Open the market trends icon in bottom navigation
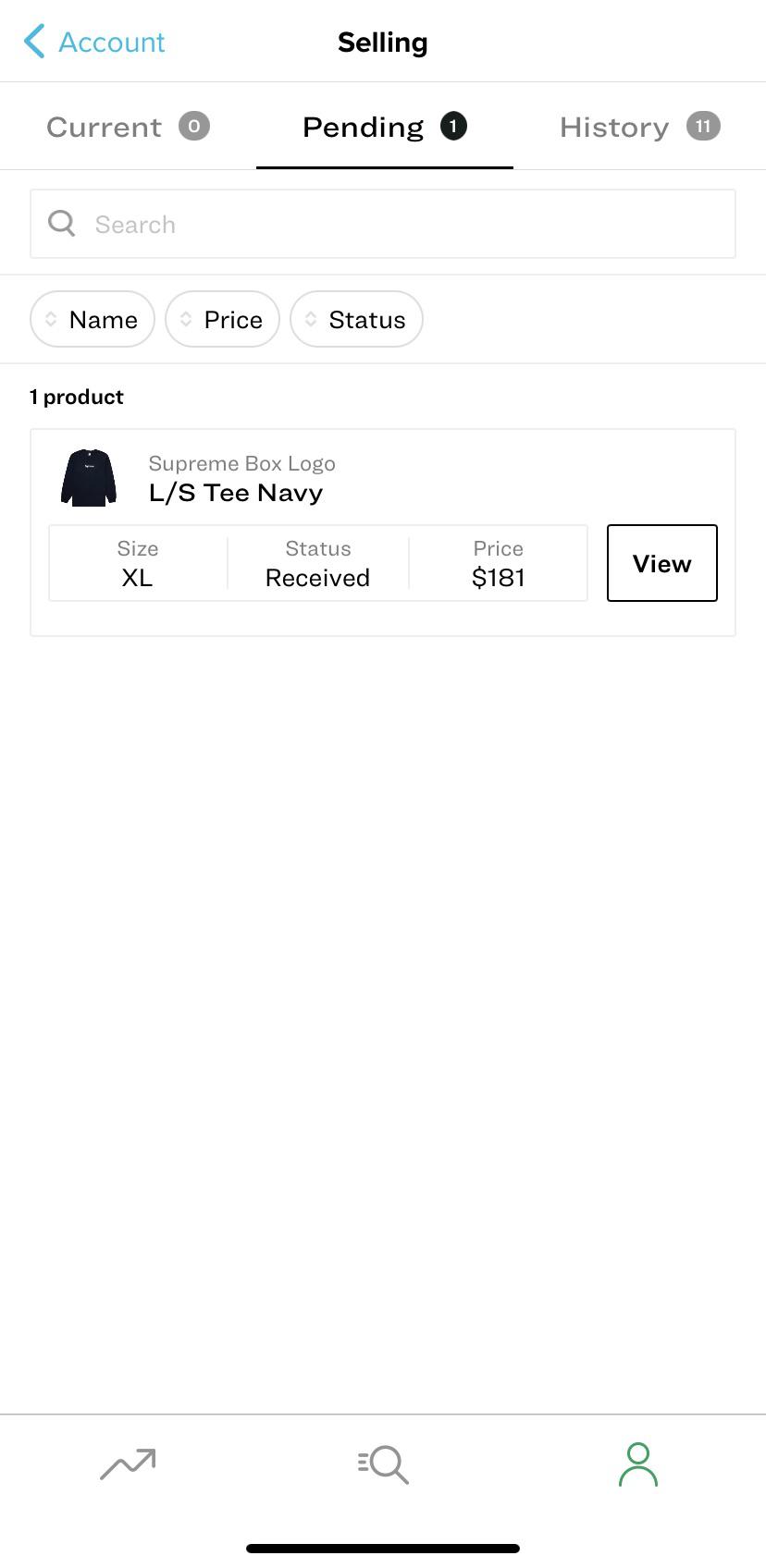Viewport: 766px width, 1568px height. (126, 1464)
